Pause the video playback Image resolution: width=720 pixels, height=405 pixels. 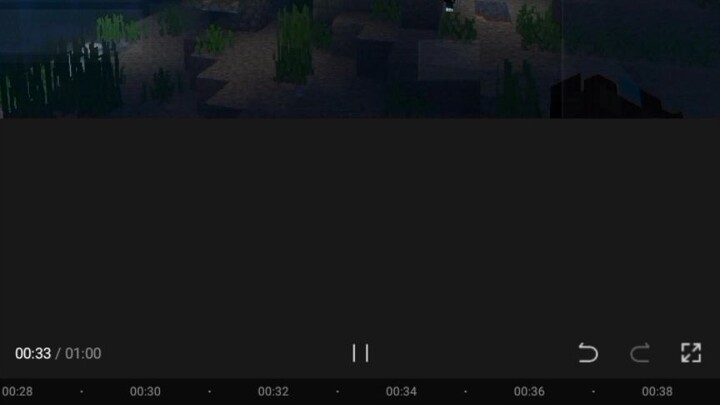360,353
